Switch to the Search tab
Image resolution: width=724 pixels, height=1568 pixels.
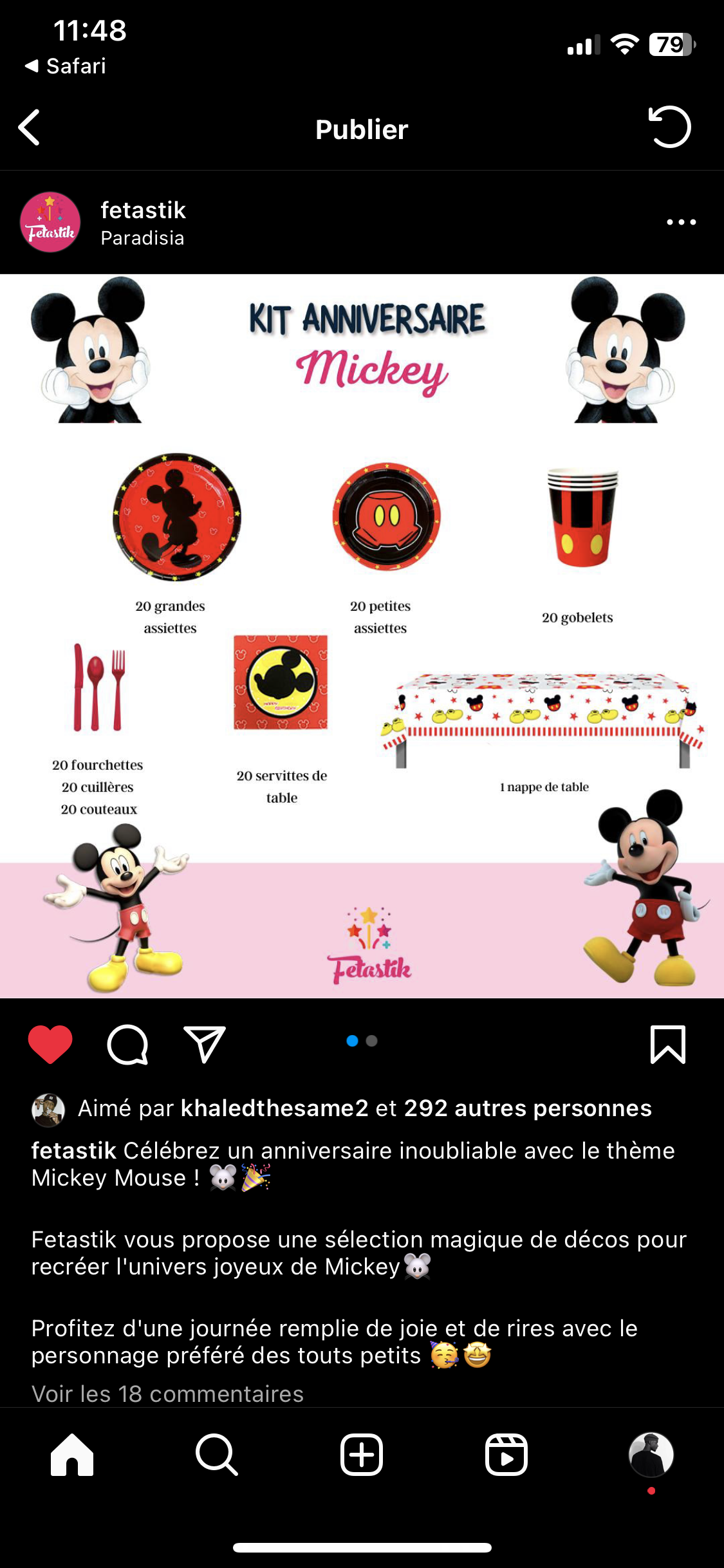[217, 1455]
